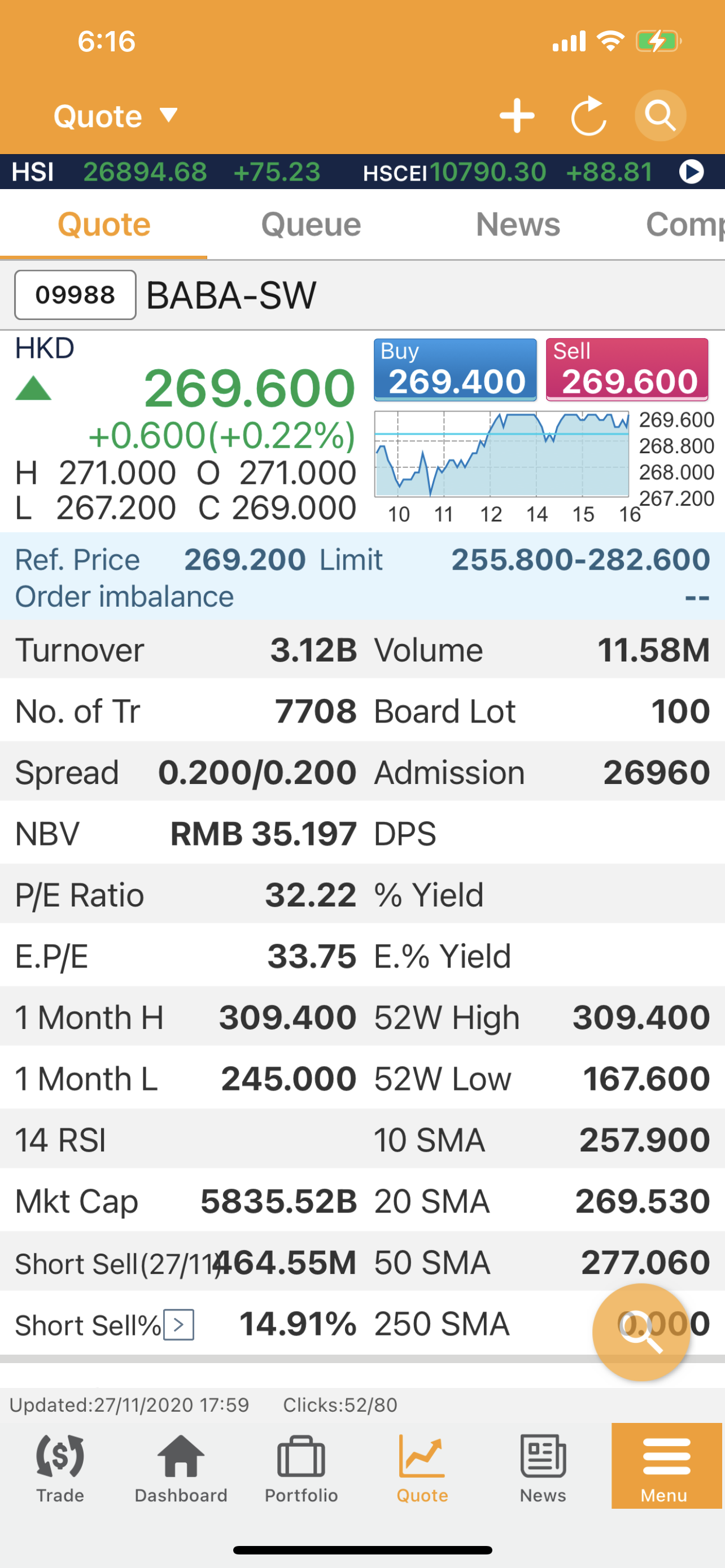Tap the Sell 269.600 button

click(627, 370)
